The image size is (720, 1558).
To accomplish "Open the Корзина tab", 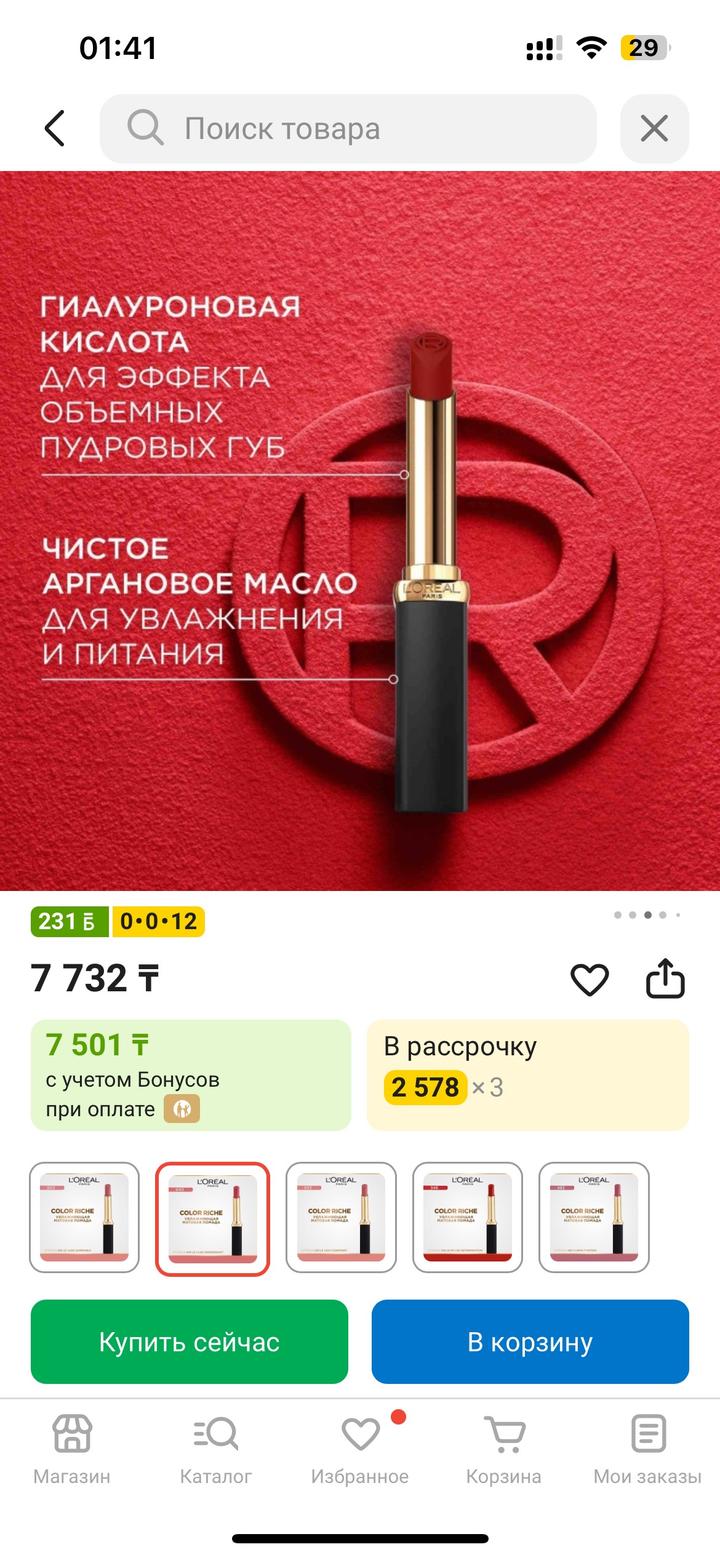I will 504,1449.
